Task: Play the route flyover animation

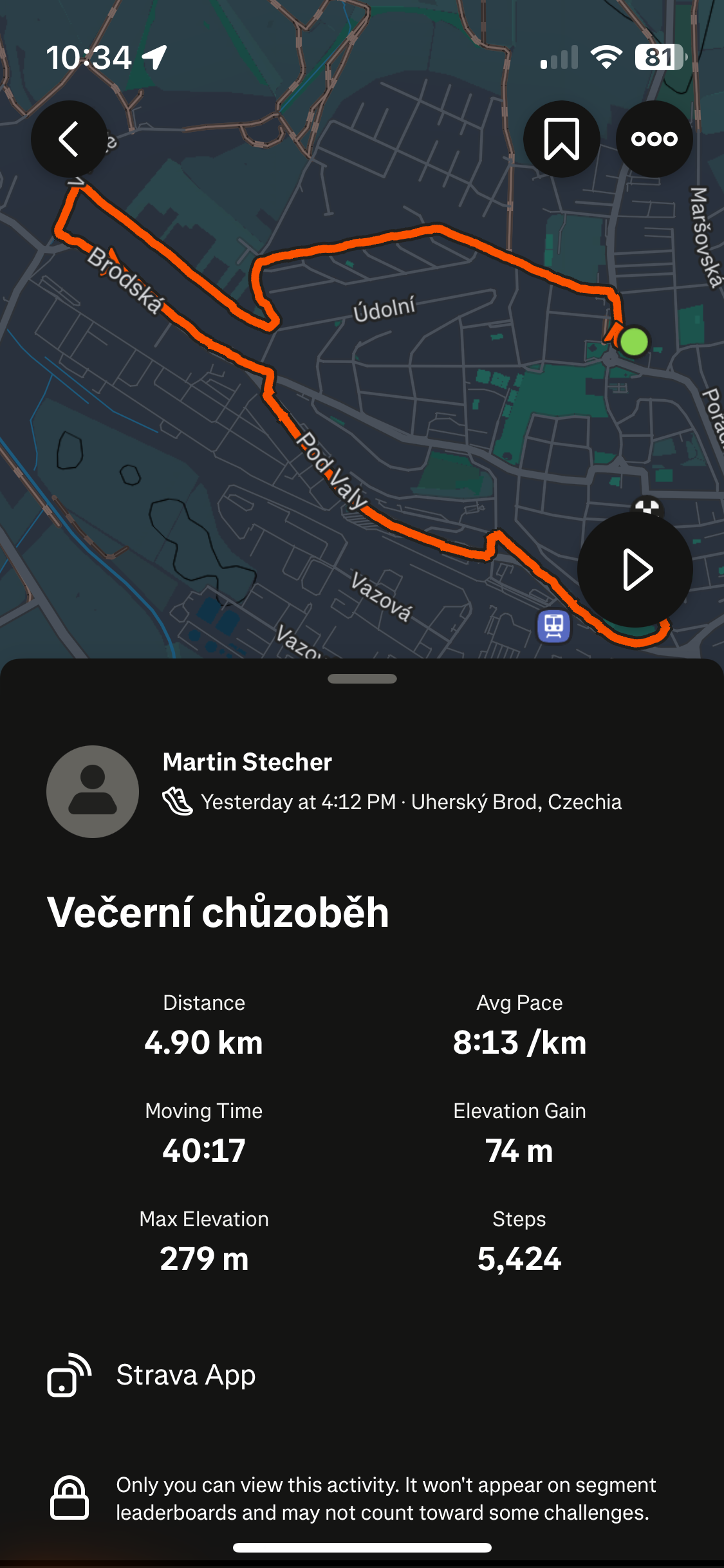Action: coord(635,570)
